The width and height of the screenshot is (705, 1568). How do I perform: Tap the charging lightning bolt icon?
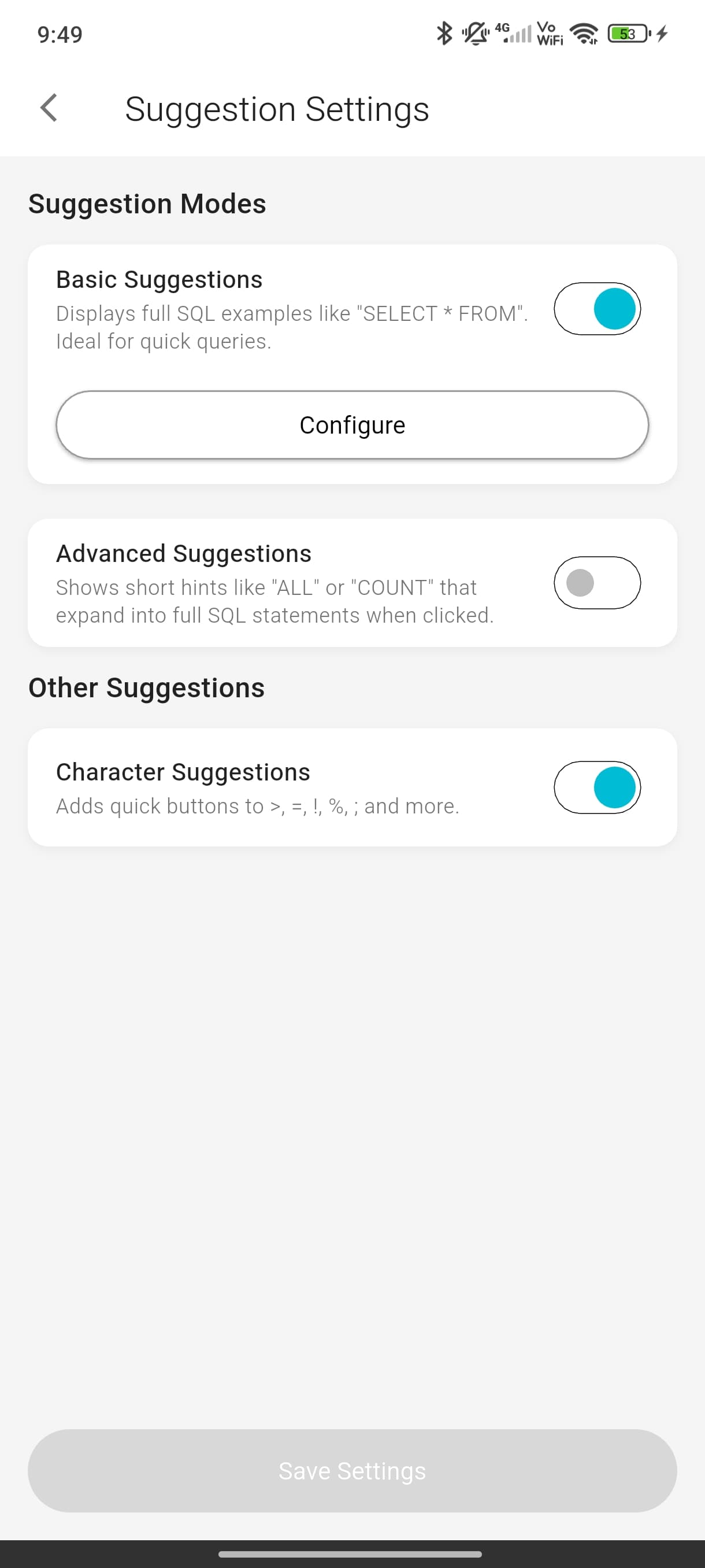(x=661, y=35)
